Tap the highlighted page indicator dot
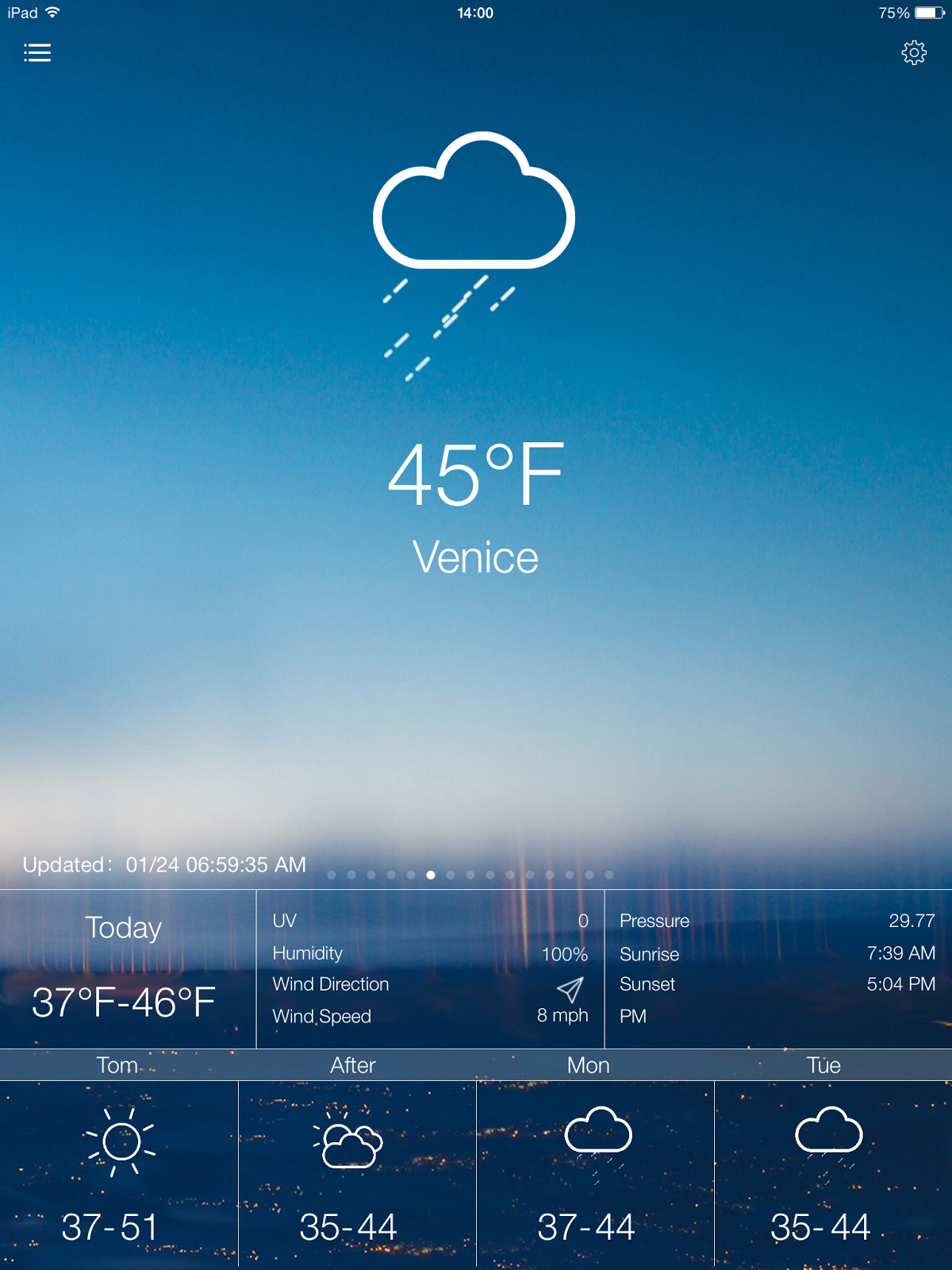952x1270 pixels. pyautogui.click(x=431, y=875)
